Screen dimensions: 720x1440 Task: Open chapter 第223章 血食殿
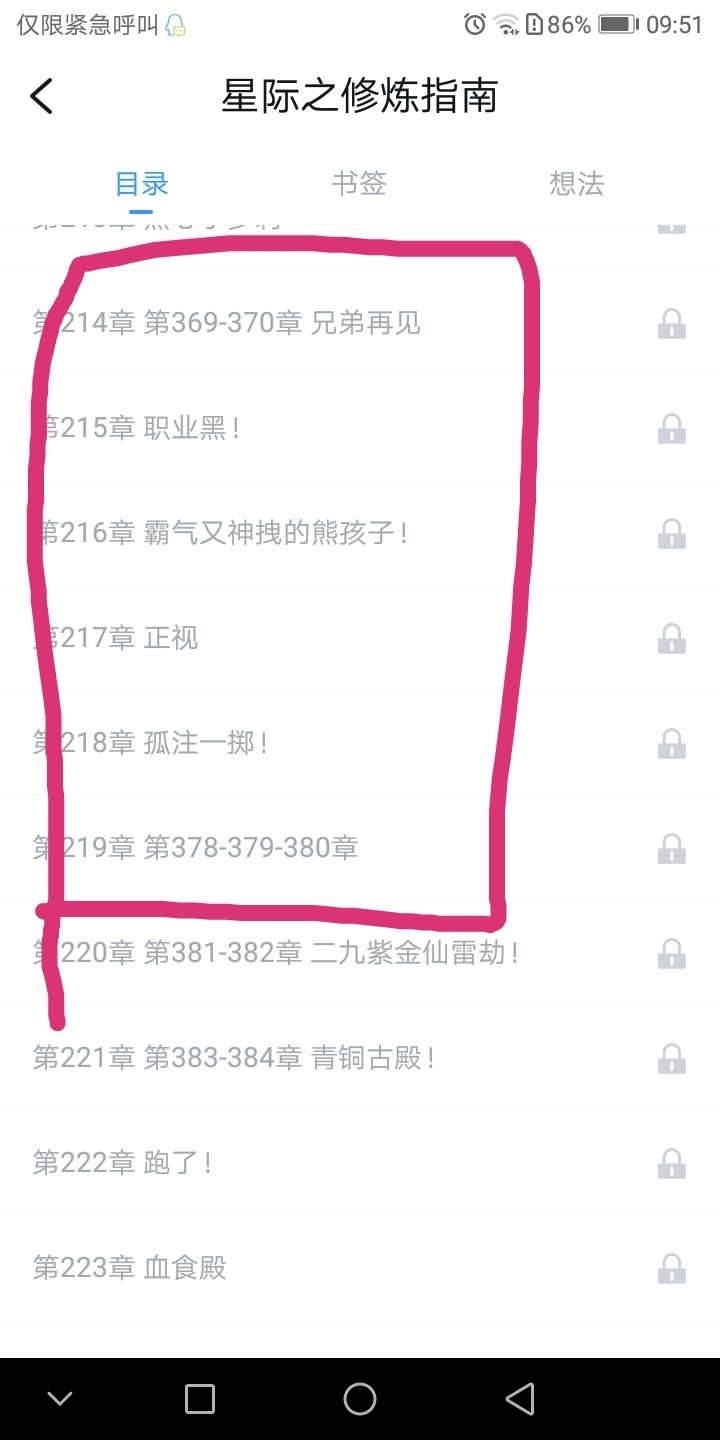[130, 1268]
